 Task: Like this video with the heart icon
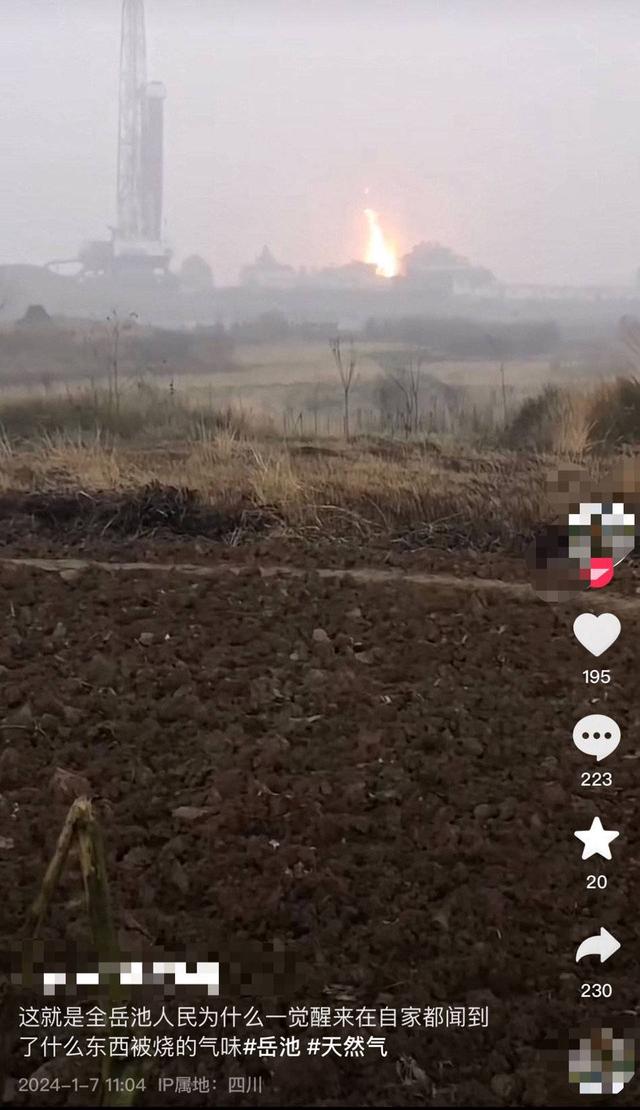tap(596, 635)
